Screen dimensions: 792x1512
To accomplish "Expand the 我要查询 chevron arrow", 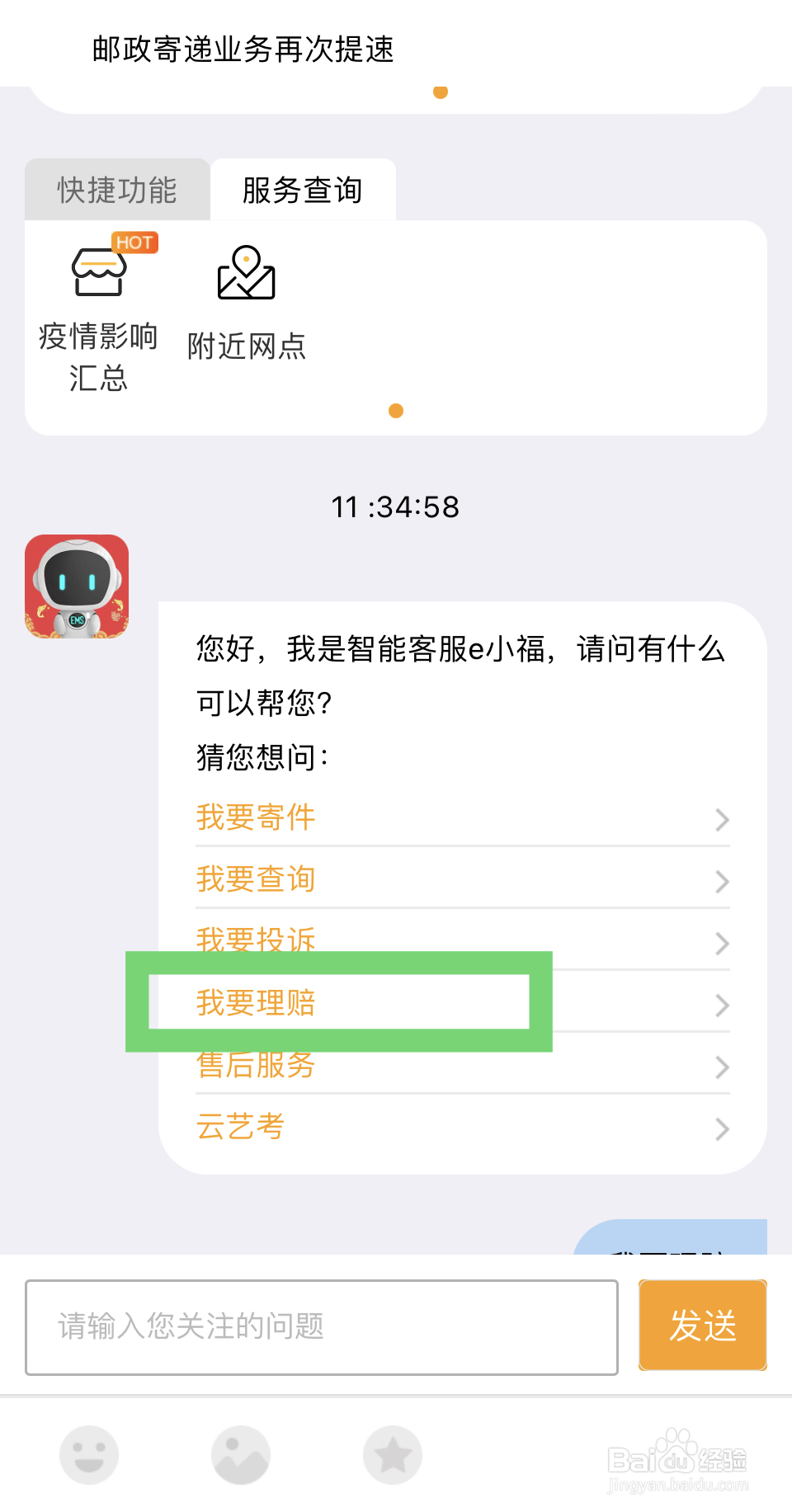I will coord(722,881).
